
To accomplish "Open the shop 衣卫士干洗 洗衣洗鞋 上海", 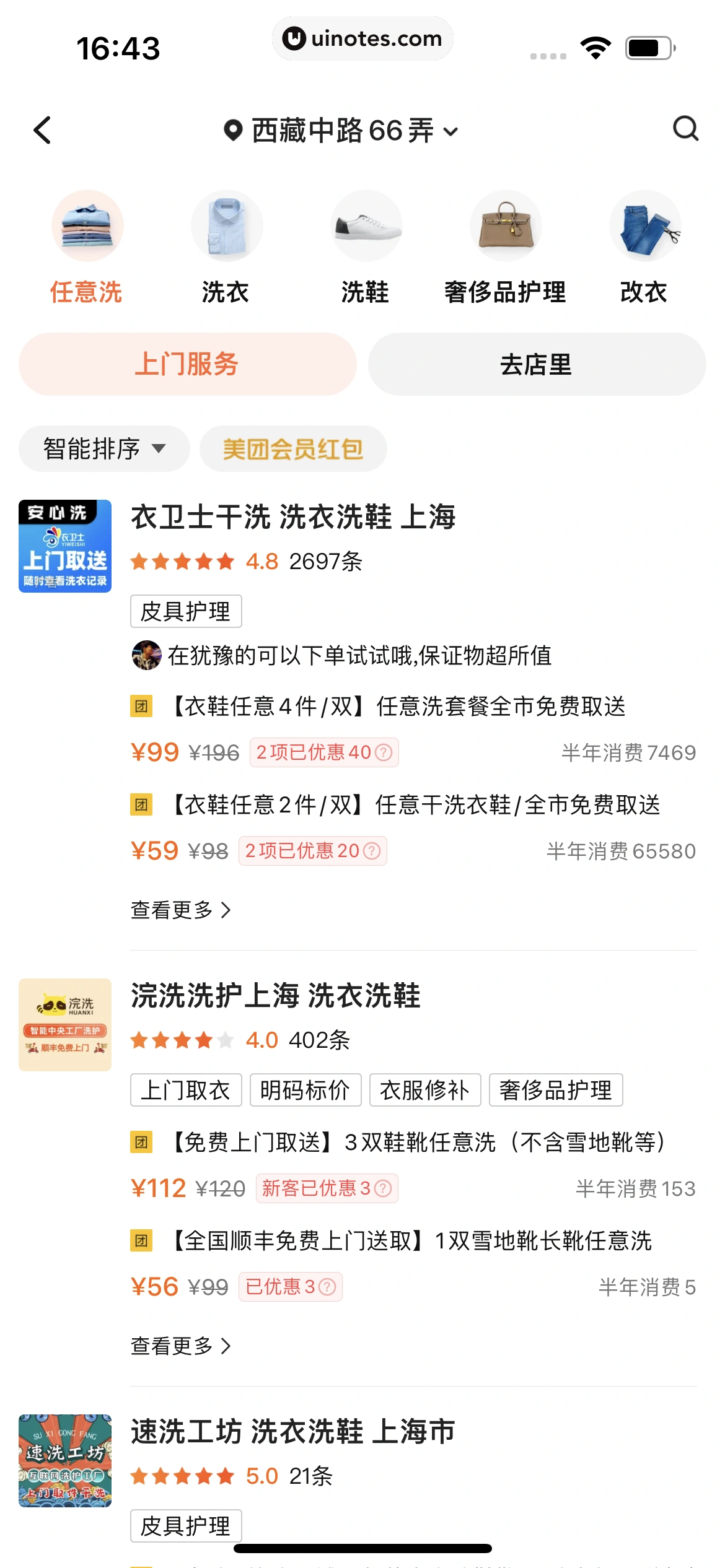I will (x=293, y=517).
